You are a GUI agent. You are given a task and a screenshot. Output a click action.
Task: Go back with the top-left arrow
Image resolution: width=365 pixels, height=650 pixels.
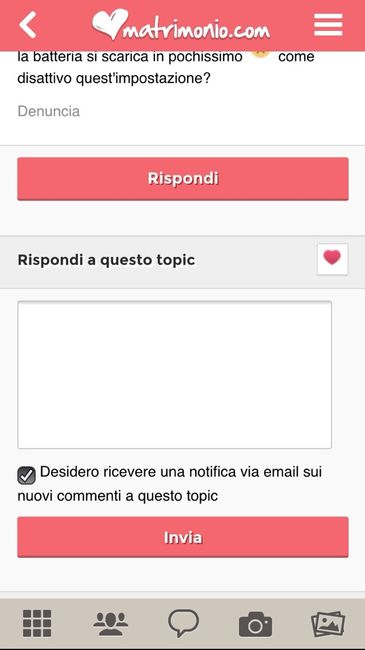[28, 25]
